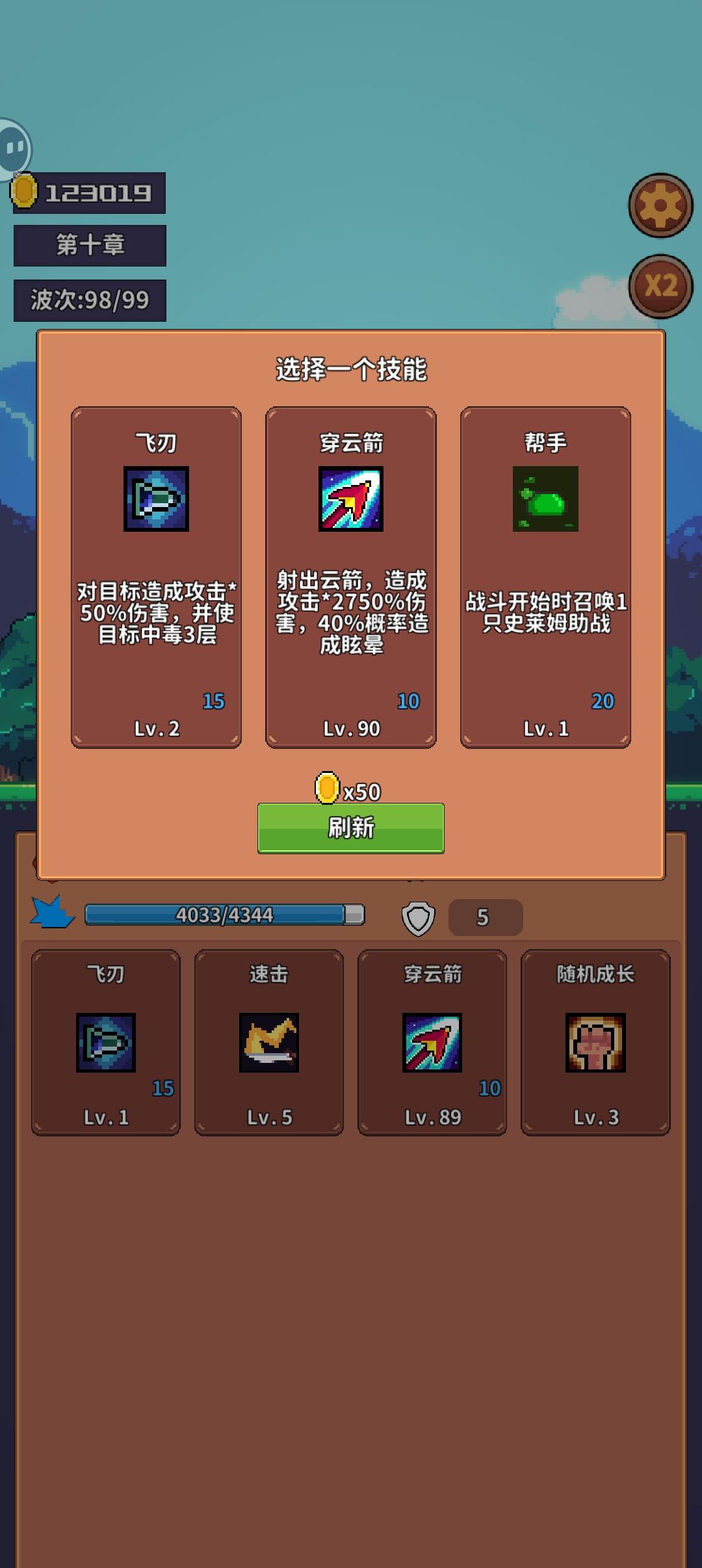Open the 飞刃 skill in the bottom skill bar
This screenshot has width=702, height=1568.
[x=106, y=1043]
